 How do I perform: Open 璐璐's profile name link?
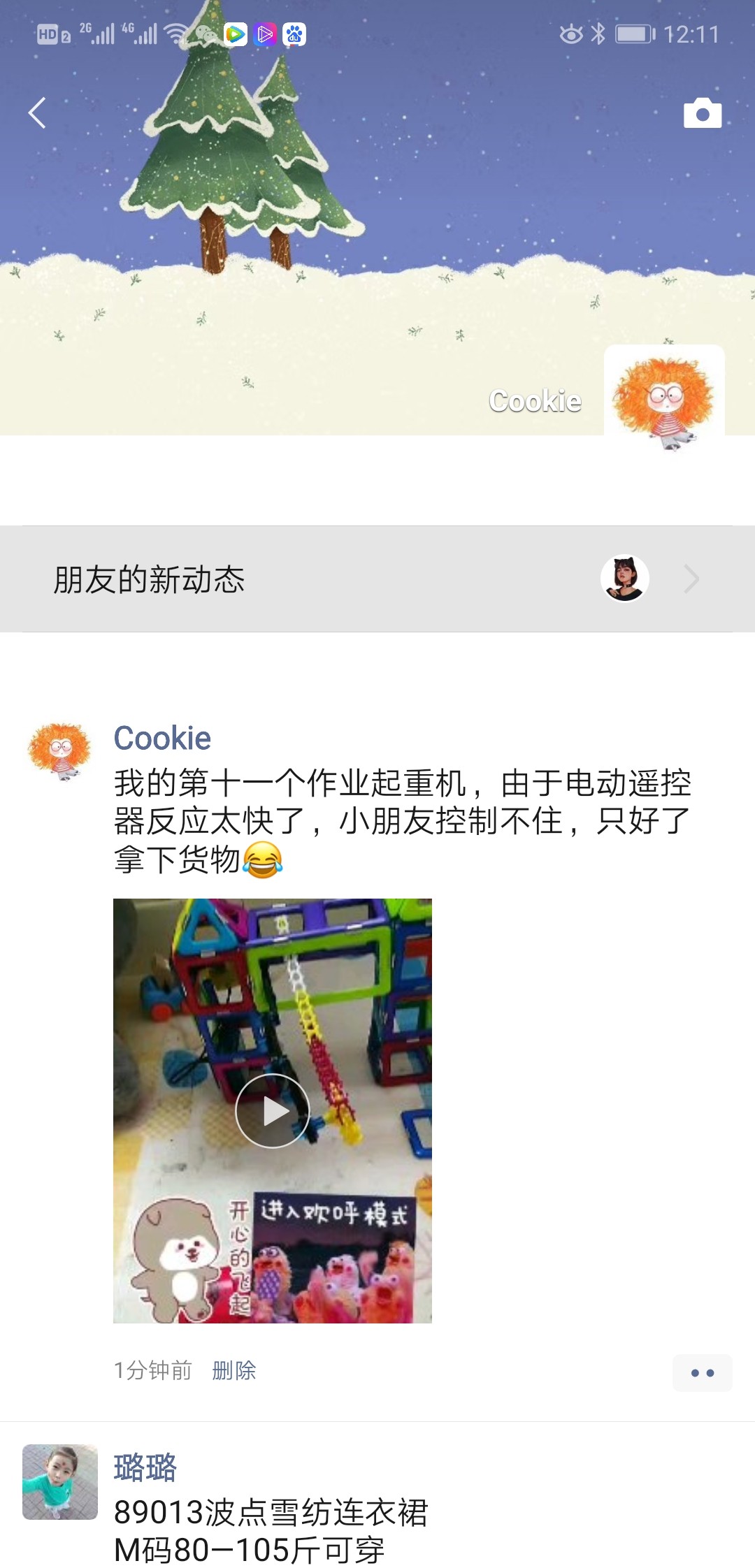(145, 1467)
